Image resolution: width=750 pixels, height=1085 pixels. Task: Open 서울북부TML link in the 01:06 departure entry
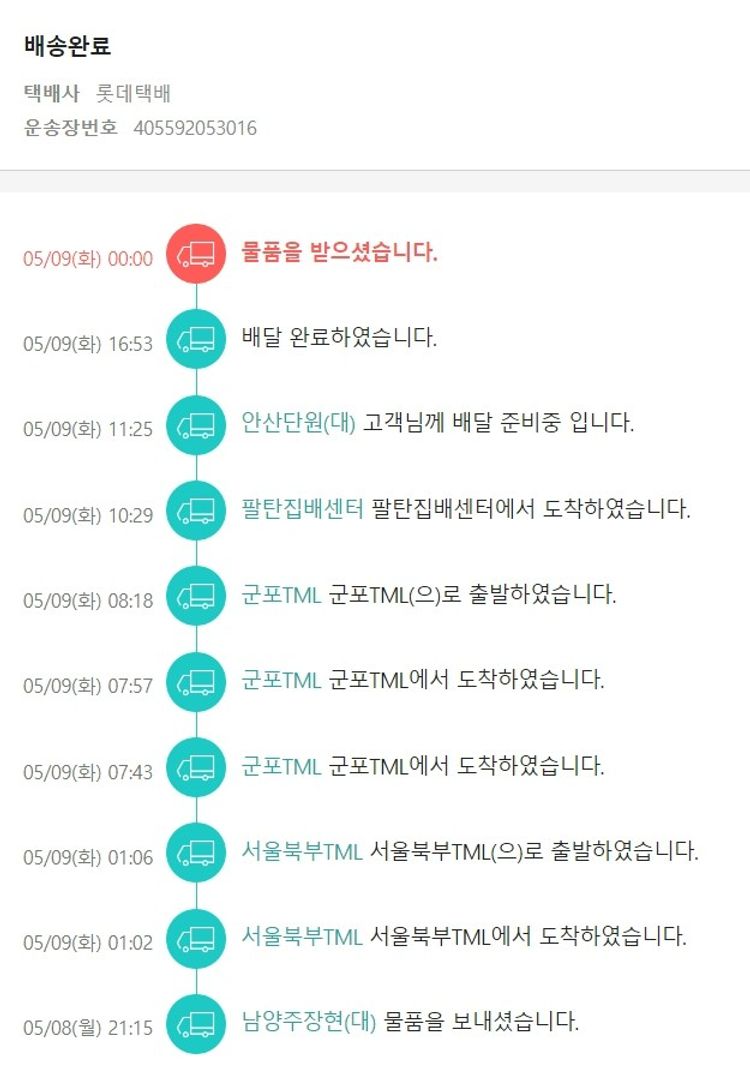click(301, 852)
